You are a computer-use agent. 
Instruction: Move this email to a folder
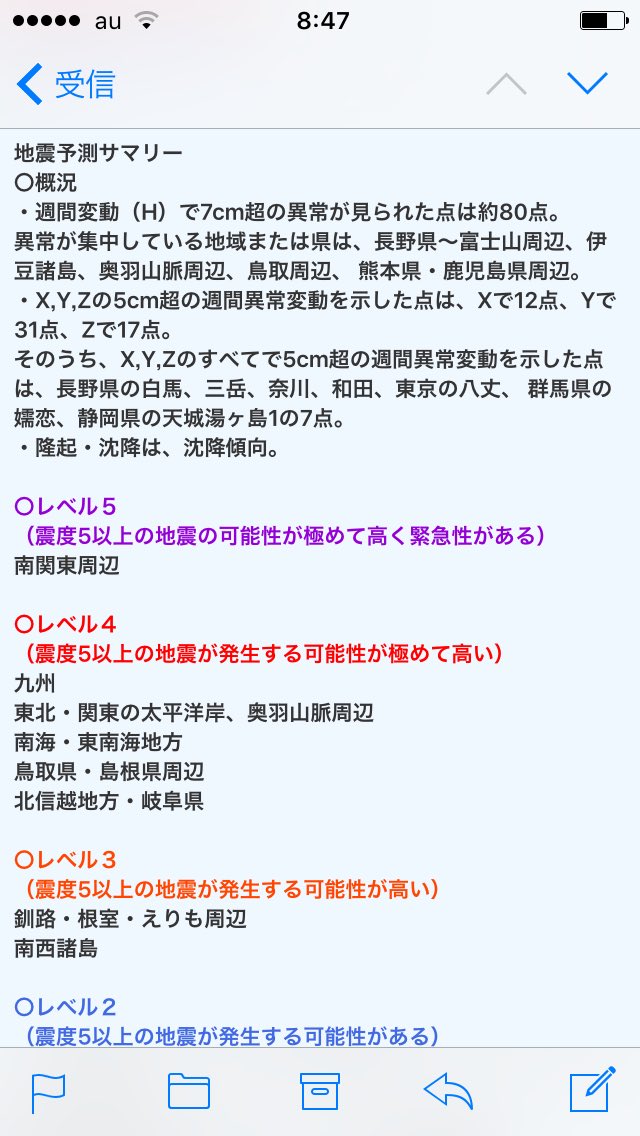[x=188, y=1092]
